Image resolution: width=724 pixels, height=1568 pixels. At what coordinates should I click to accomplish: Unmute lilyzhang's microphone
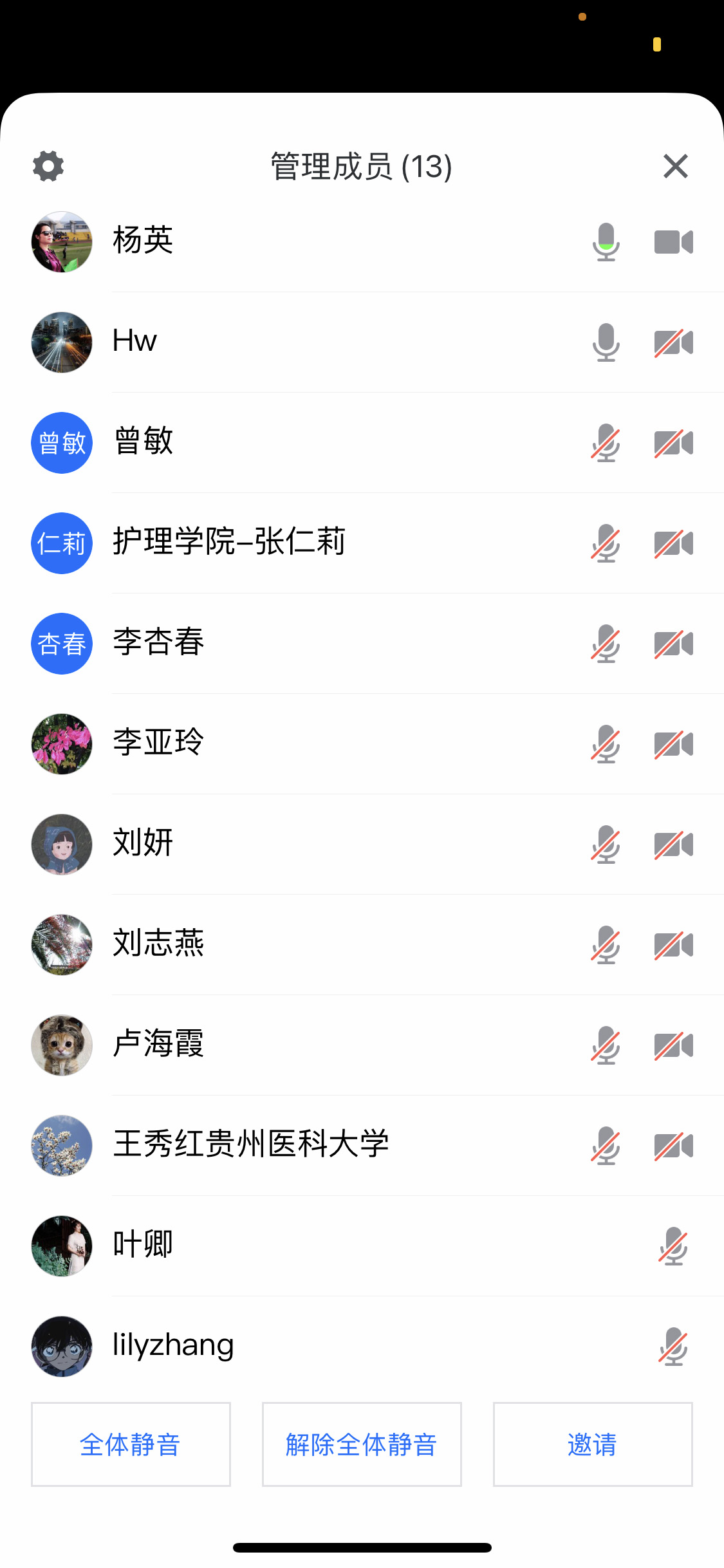pyautogui.click(x=673, y=1347)
